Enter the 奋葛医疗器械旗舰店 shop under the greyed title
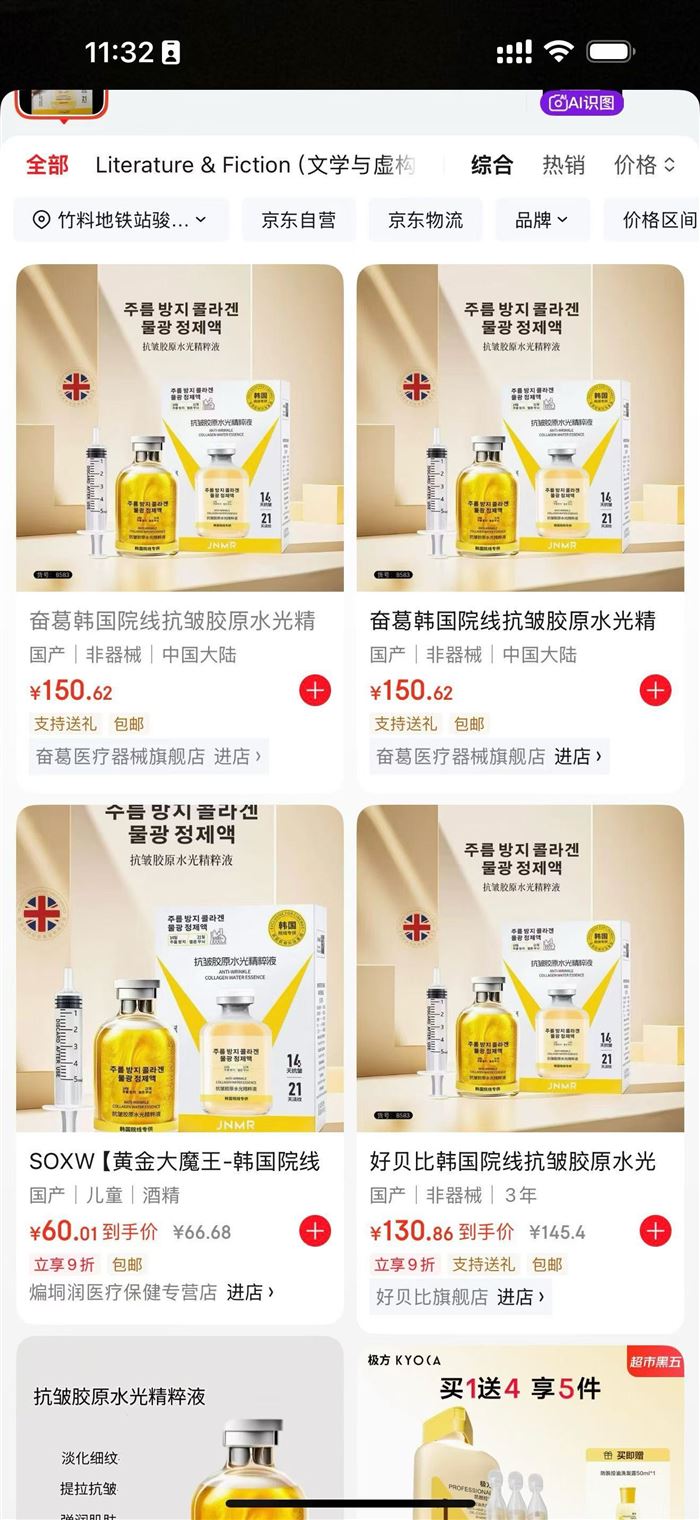 pos(149,756)
